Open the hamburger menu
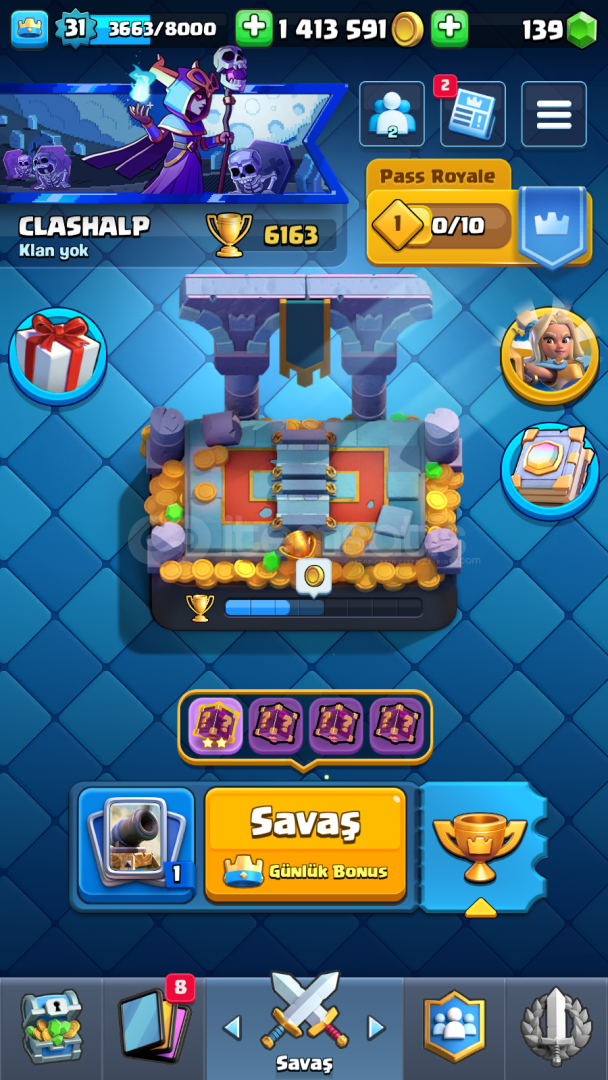The image size is (608, 1080). point(554,114)
